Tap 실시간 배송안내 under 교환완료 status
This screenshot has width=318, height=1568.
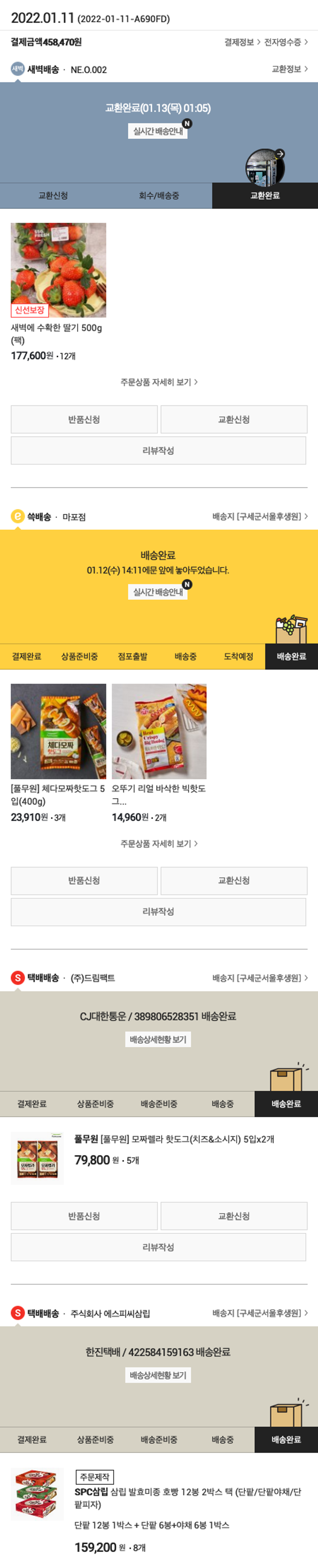click(158, 131)
